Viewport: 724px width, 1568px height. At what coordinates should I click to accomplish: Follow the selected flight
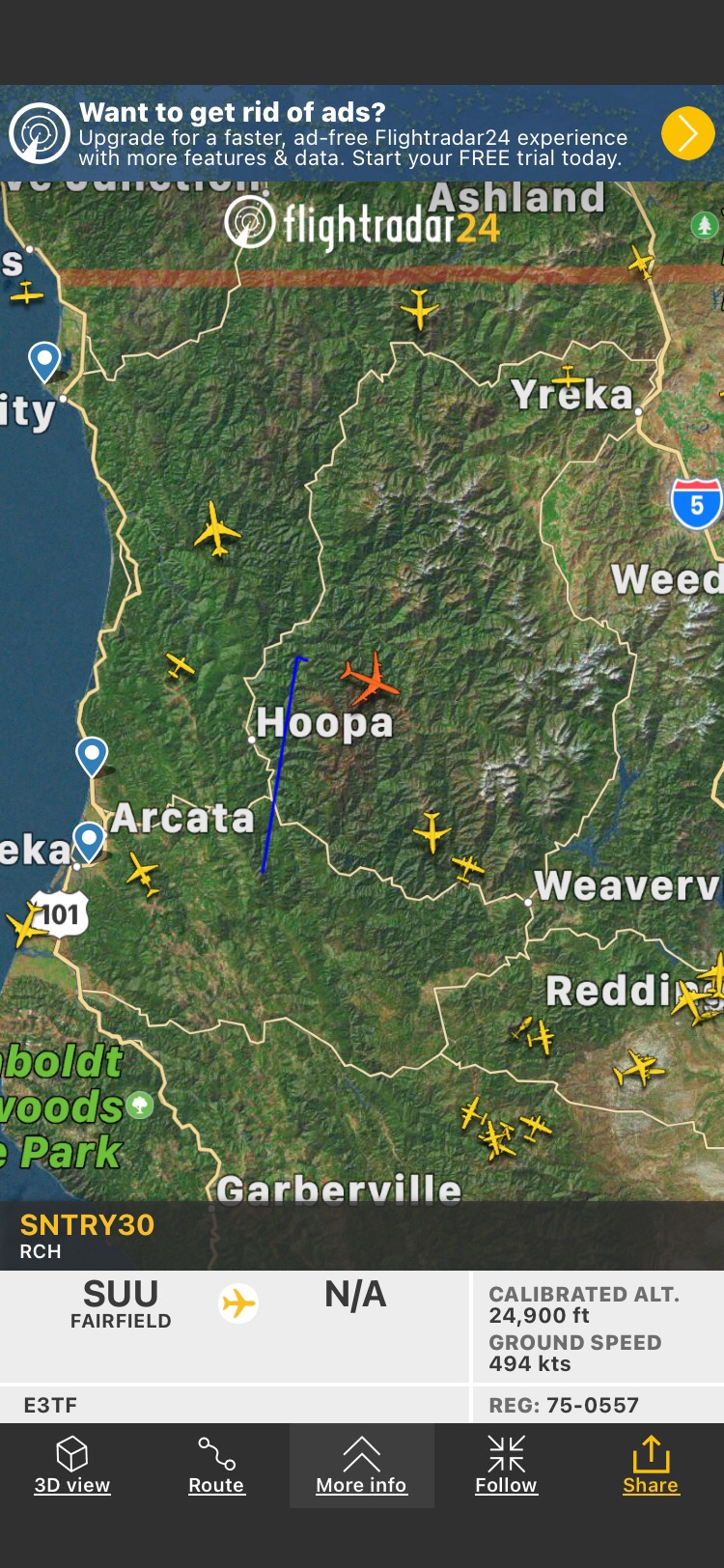coord(506,1465)
